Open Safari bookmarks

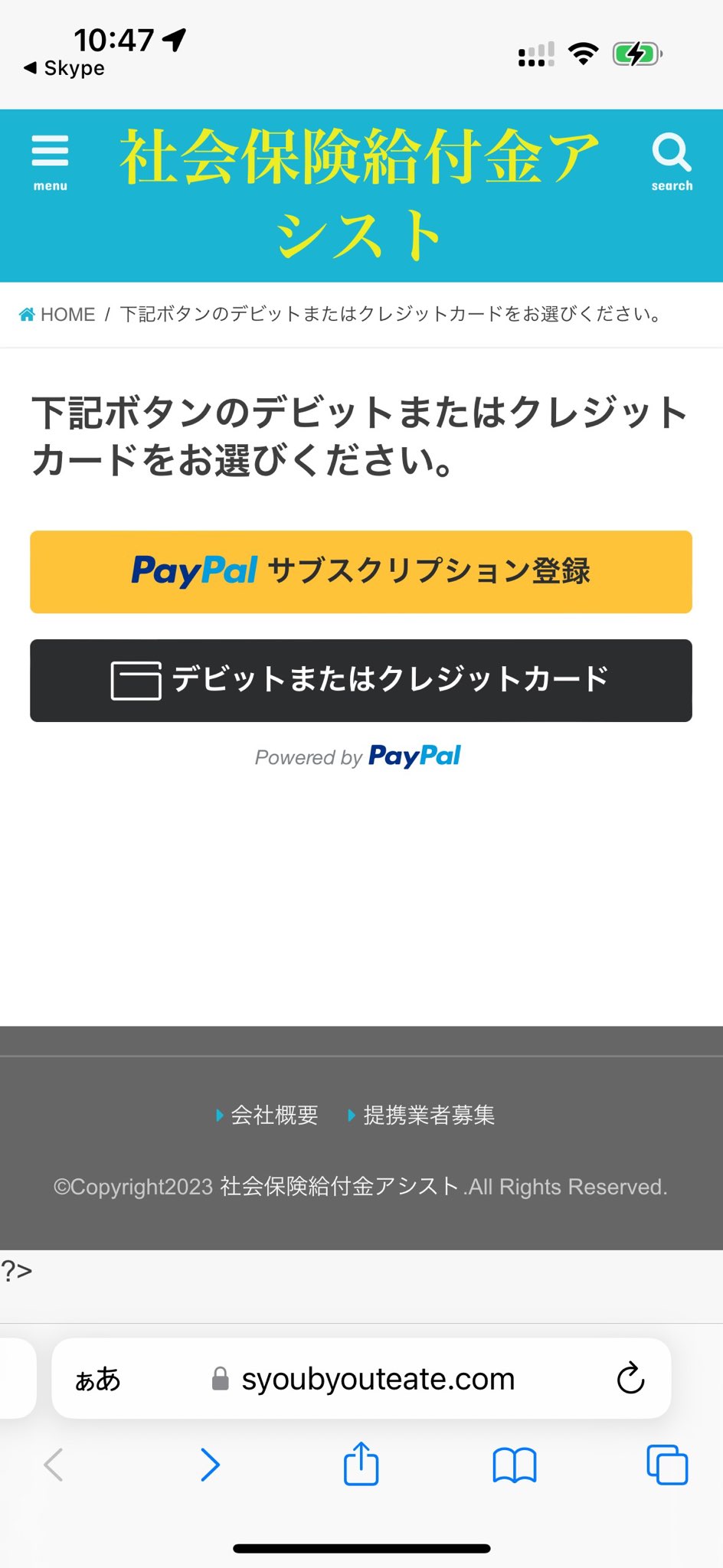coord(514,1465)
